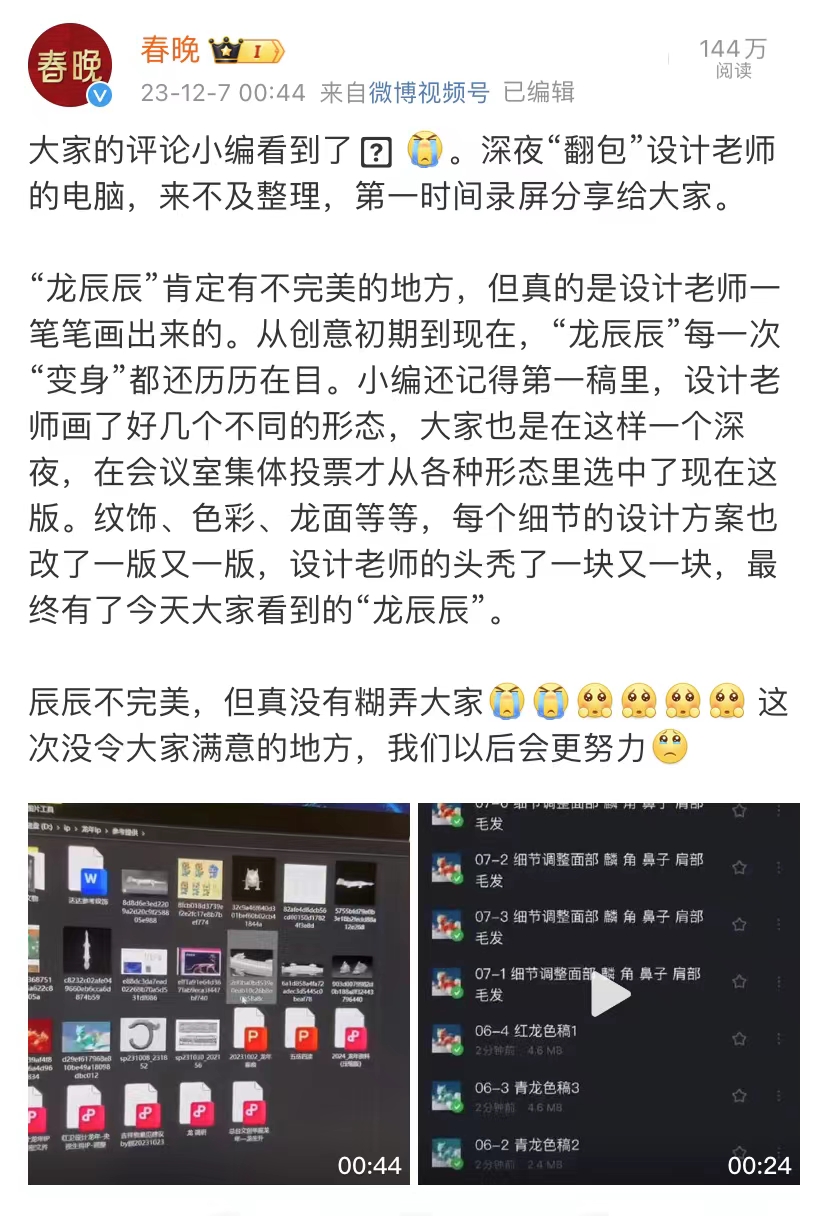
Task: Tap the crown membership badge
Action: tap(247, 50)
